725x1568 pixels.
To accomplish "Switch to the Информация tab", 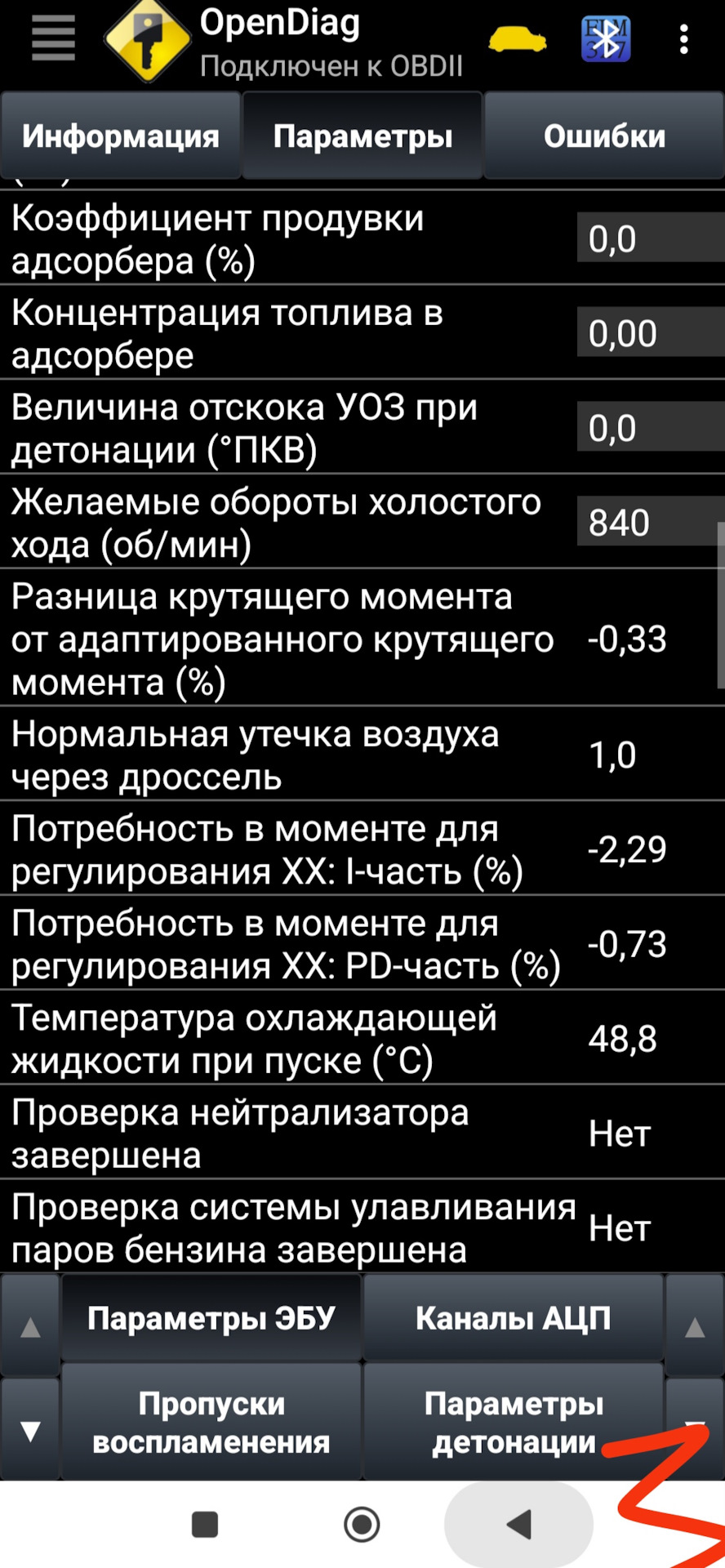I will (x=121, y=136).
